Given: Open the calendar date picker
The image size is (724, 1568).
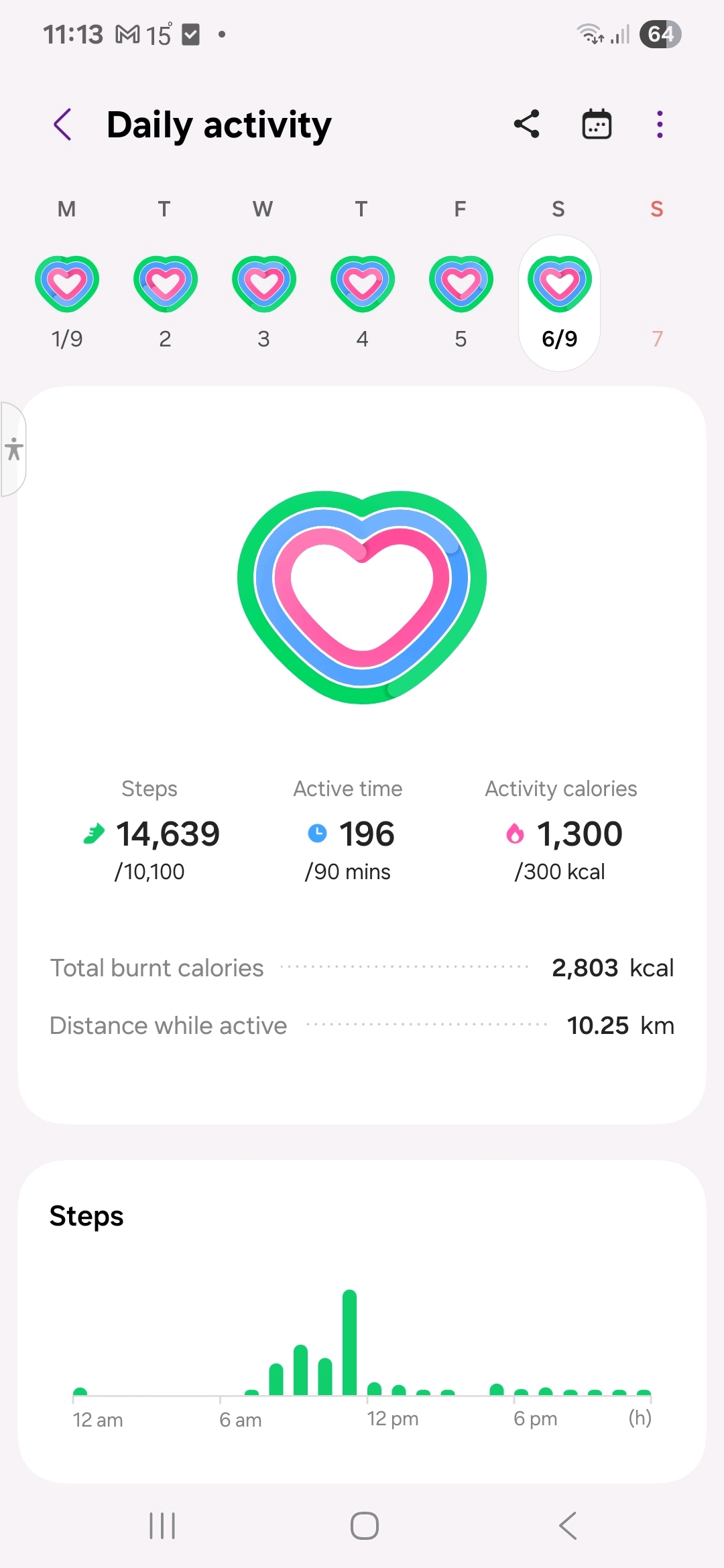Looking at the screenshot, I should (596, 125).
